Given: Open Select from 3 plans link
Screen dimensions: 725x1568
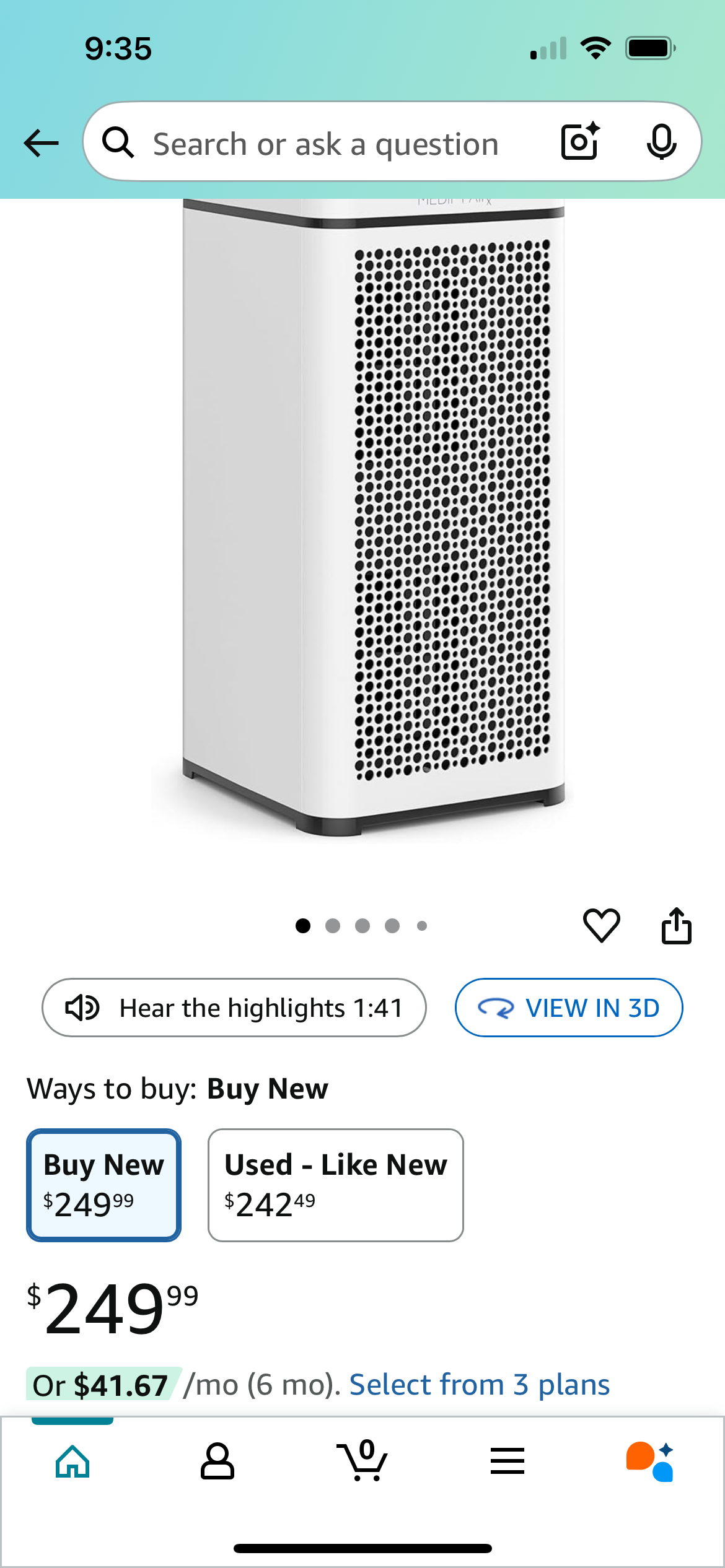Looking at the screenshot, I should (479, 1385).
